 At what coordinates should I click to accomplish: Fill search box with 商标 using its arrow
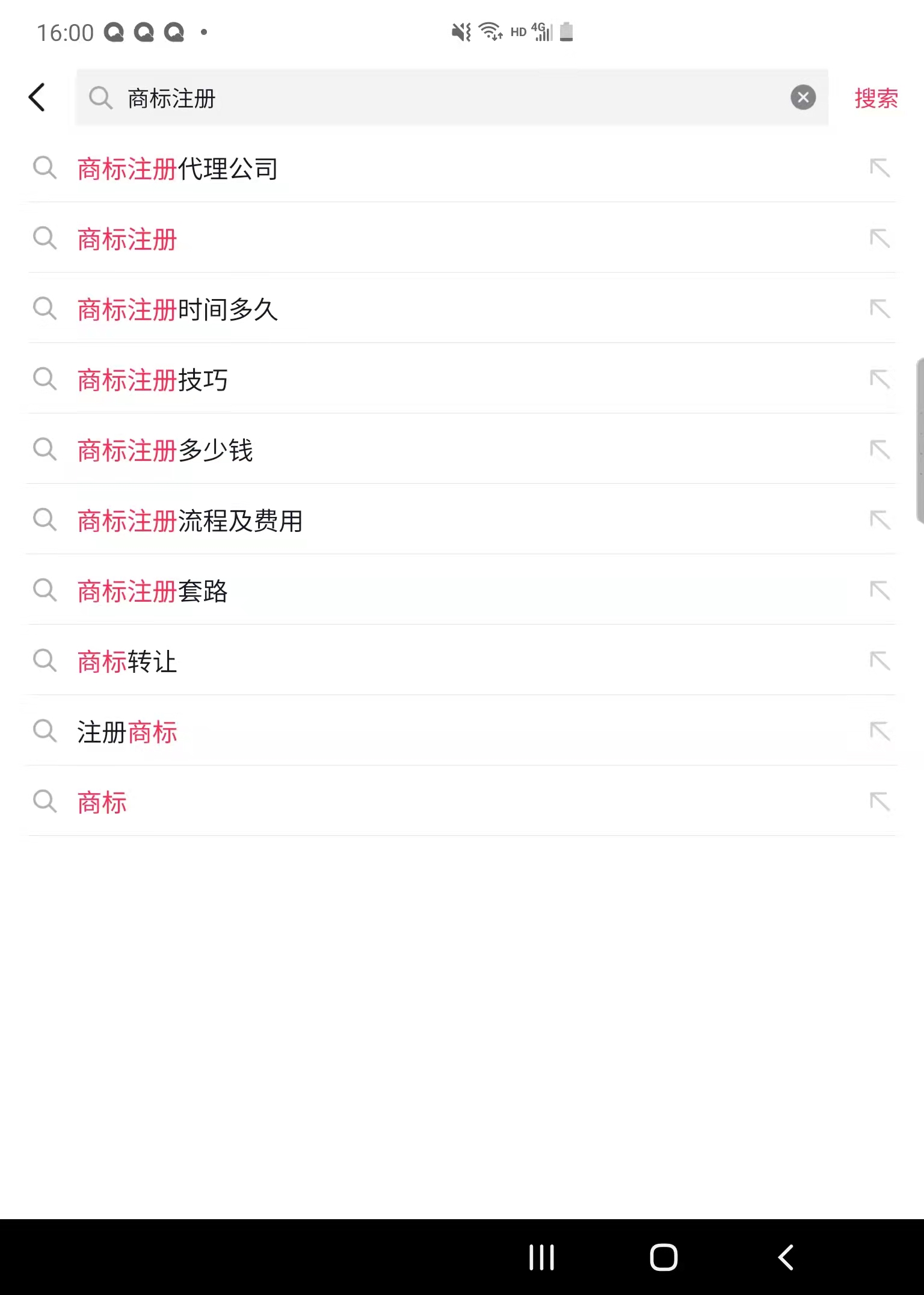point(879,802)
